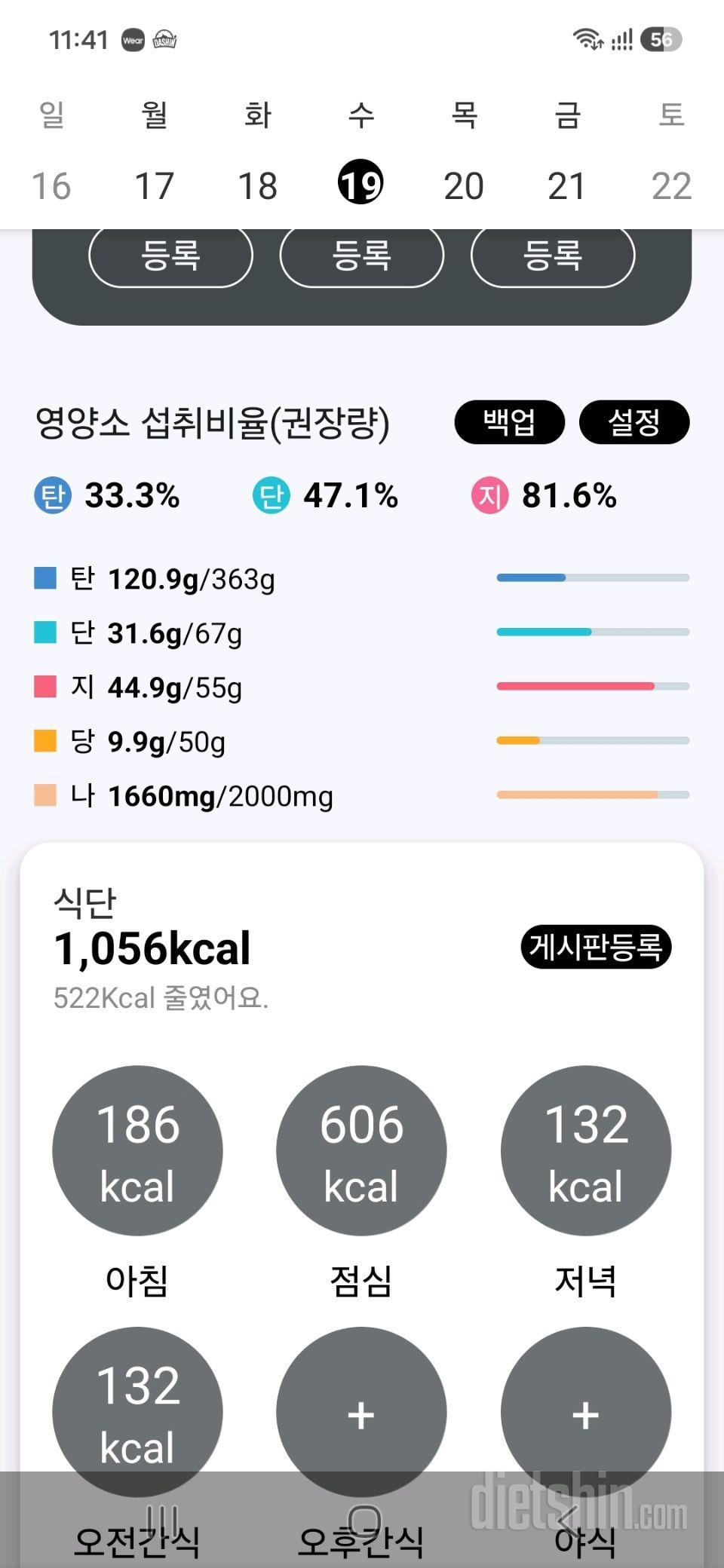
Task: Select Sunday the 16th in the calendar
Action: 51,185
